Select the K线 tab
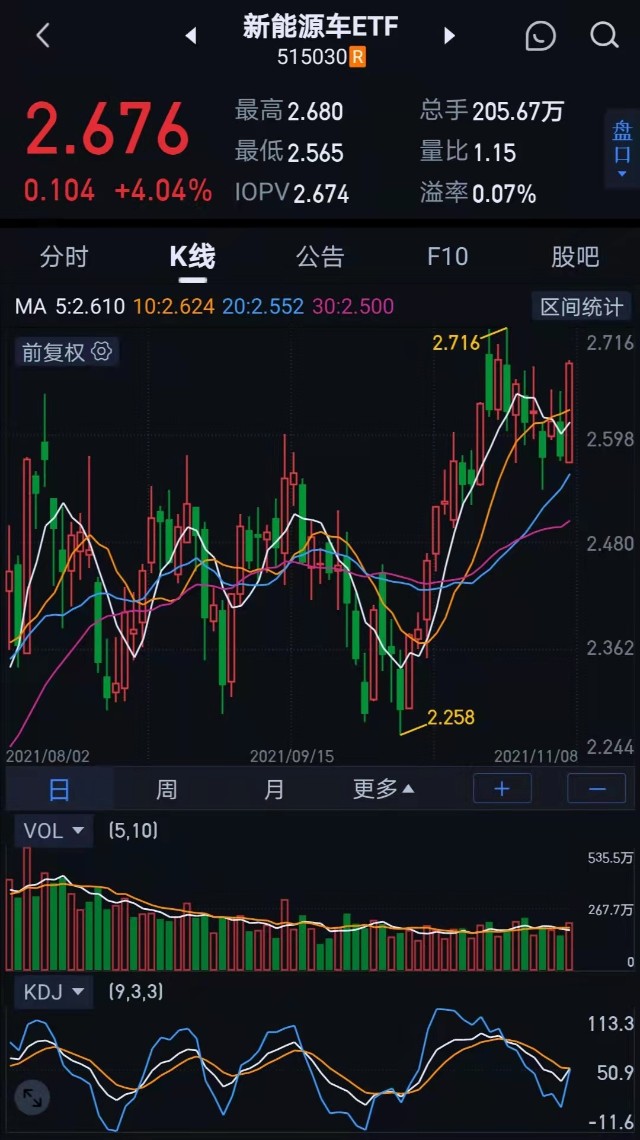Viewport: 640px width, 1140px height. pyautogui.click(x=192, y=257)
